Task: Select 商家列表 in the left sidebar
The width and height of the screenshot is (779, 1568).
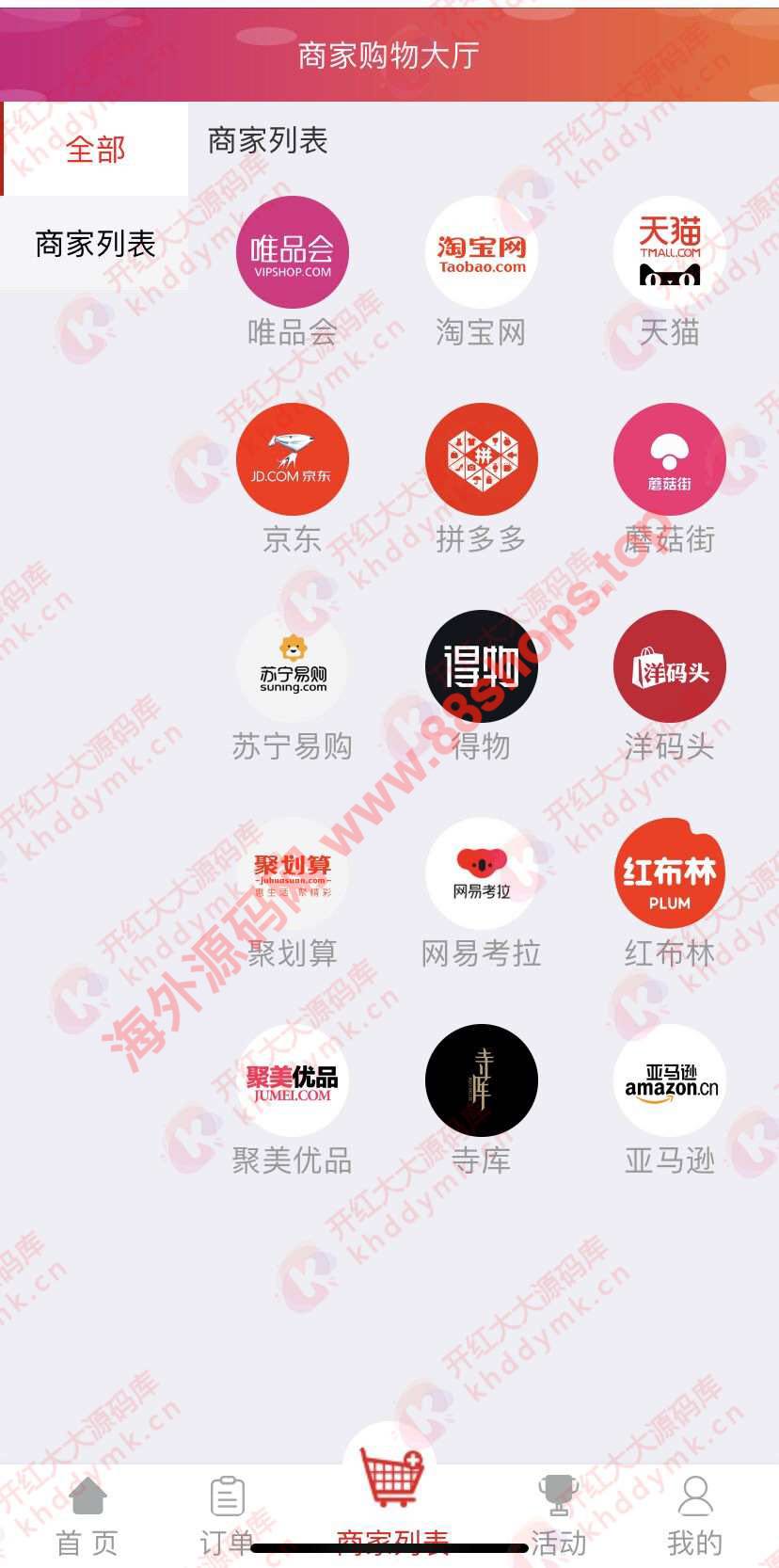Action: point(95,244)
